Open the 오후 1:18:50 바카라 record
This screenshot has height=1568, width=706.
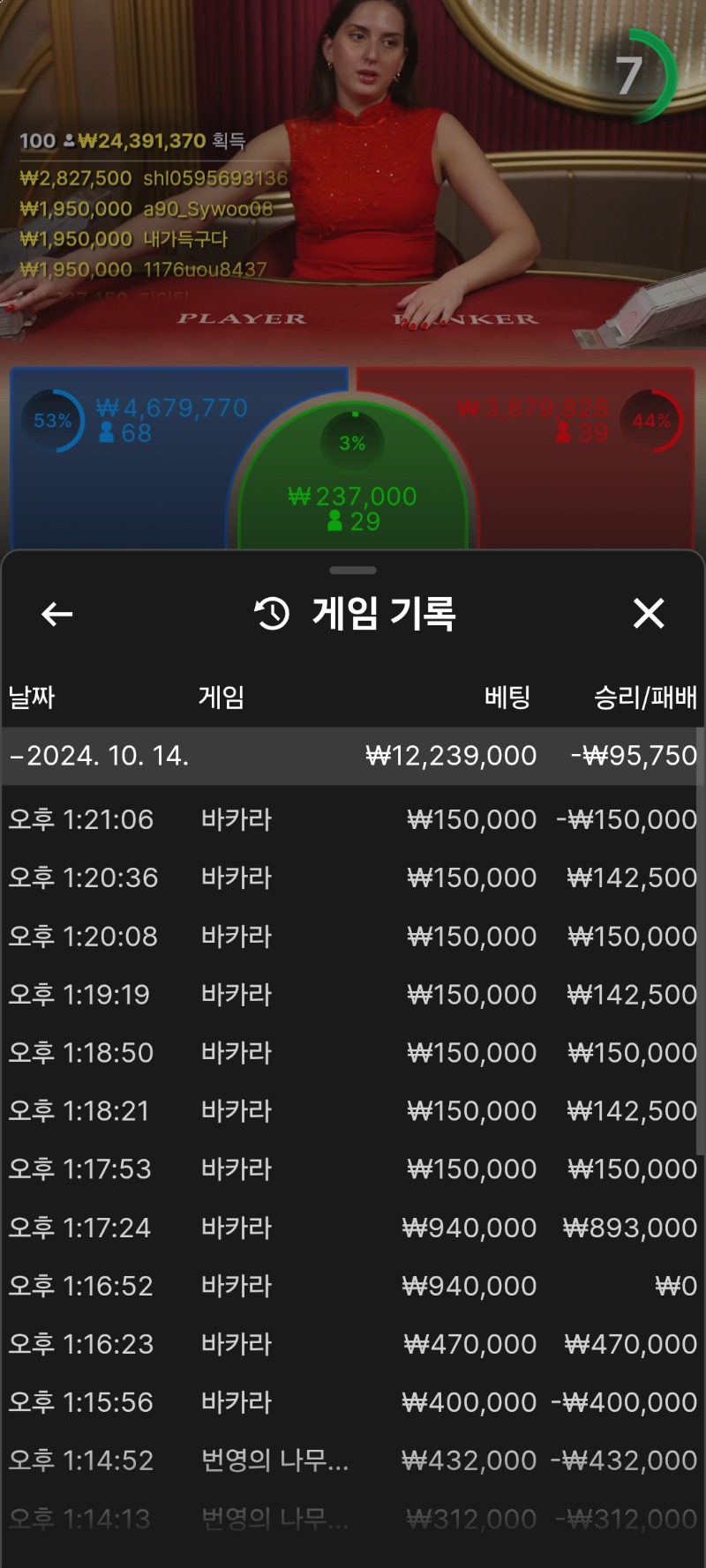click(x=352, y=1052)
